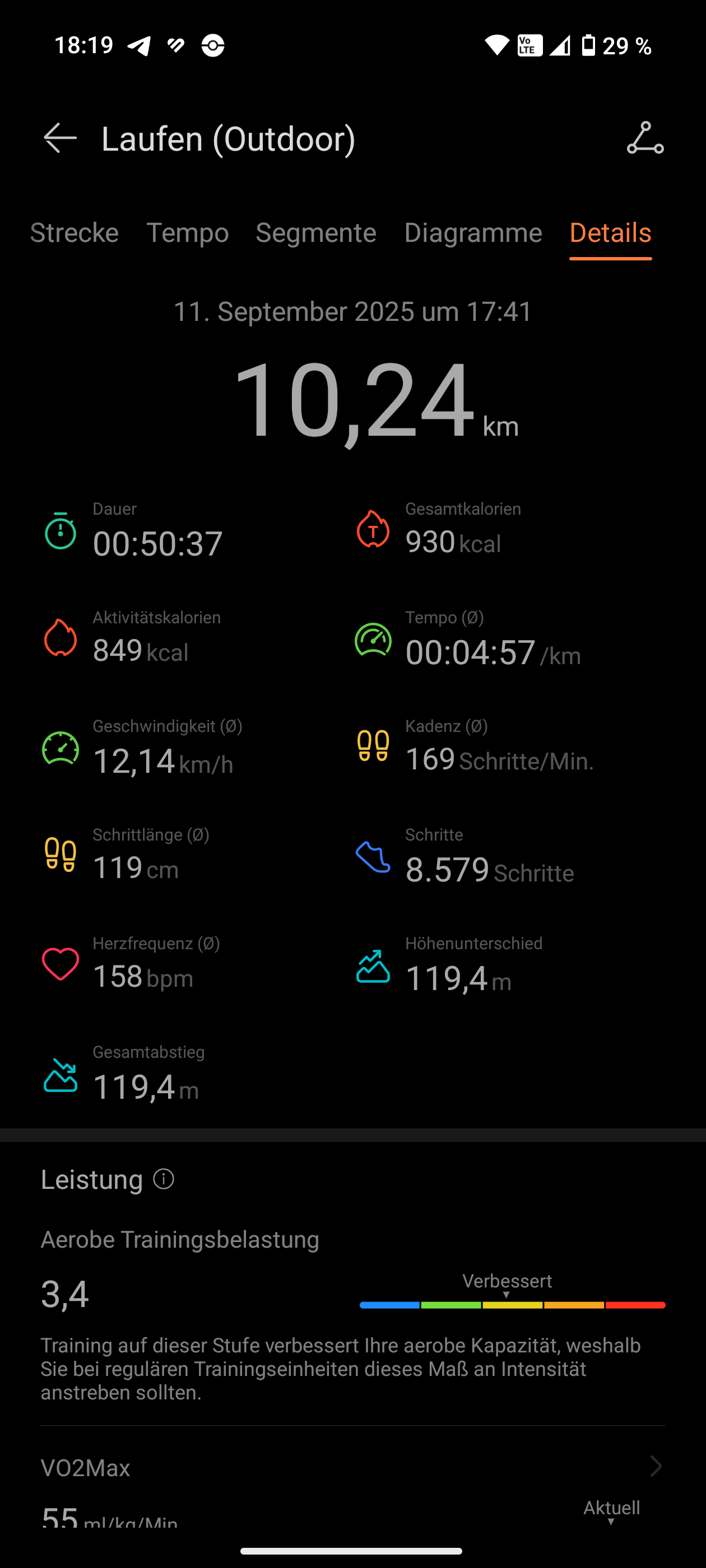Image resolution: width=706 pixels, height=1568 pixels.
Task: Open the Segmente tab
Action: (316, 233)
